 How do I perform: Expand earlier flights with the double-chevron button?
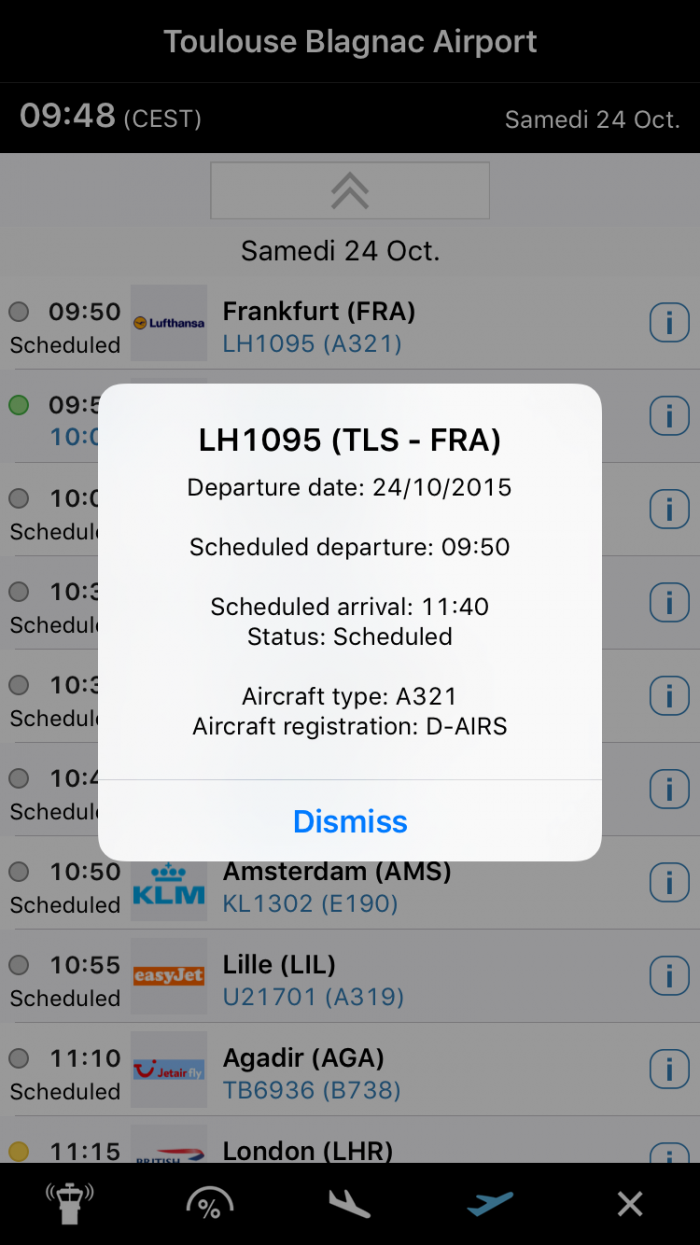[350, 190]
